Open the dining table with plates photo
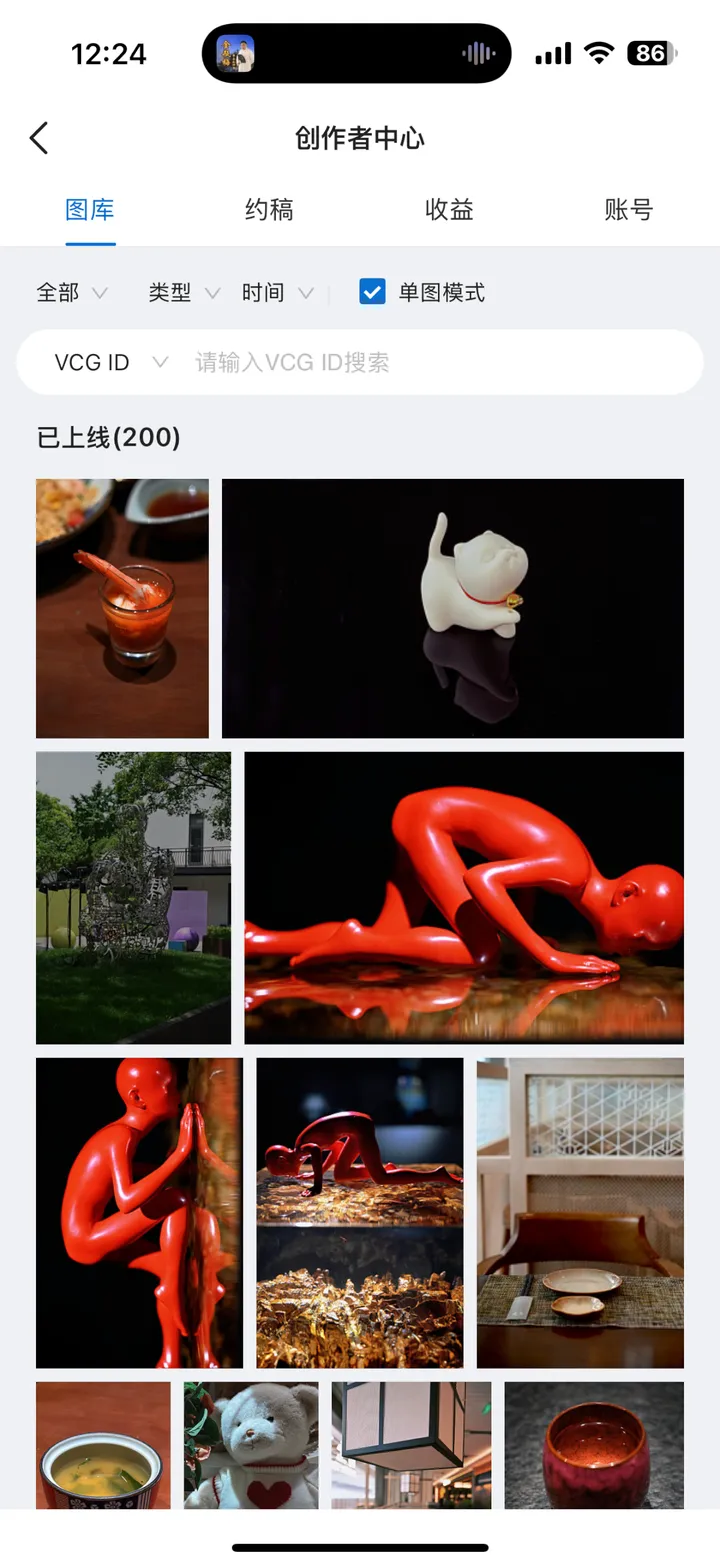 [x=580, y=1212]
